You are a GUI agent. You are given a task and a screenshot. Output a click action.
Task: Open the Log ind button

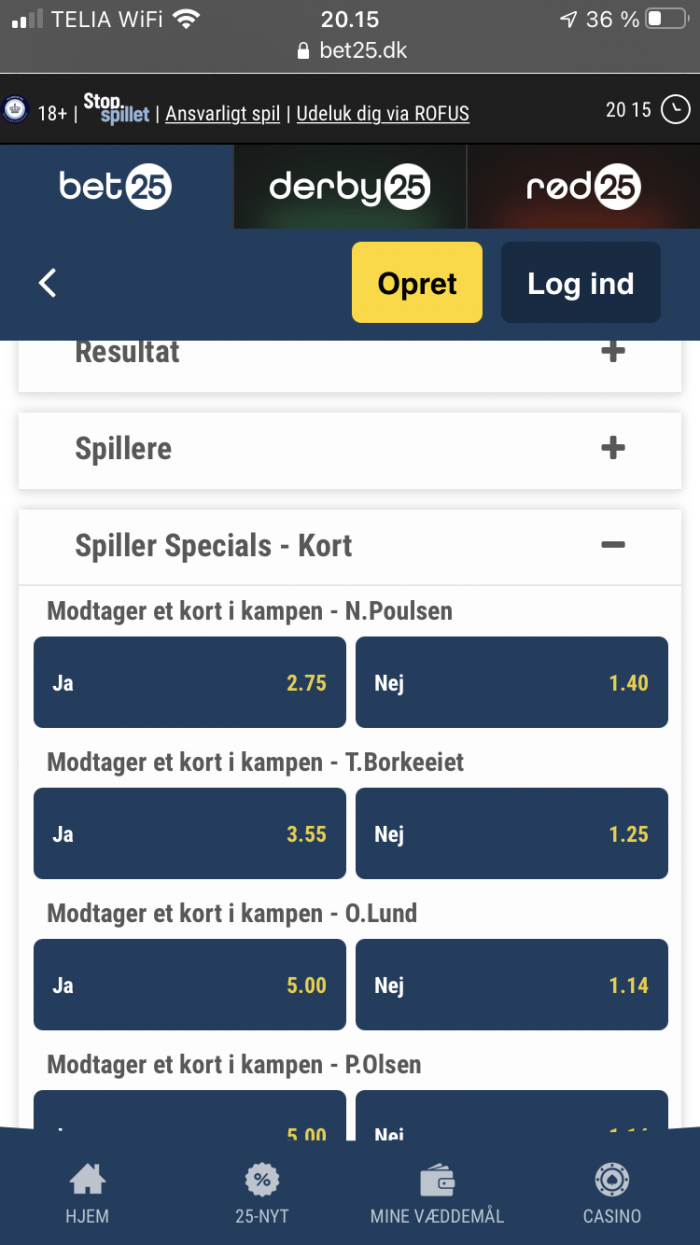[581, 283]
